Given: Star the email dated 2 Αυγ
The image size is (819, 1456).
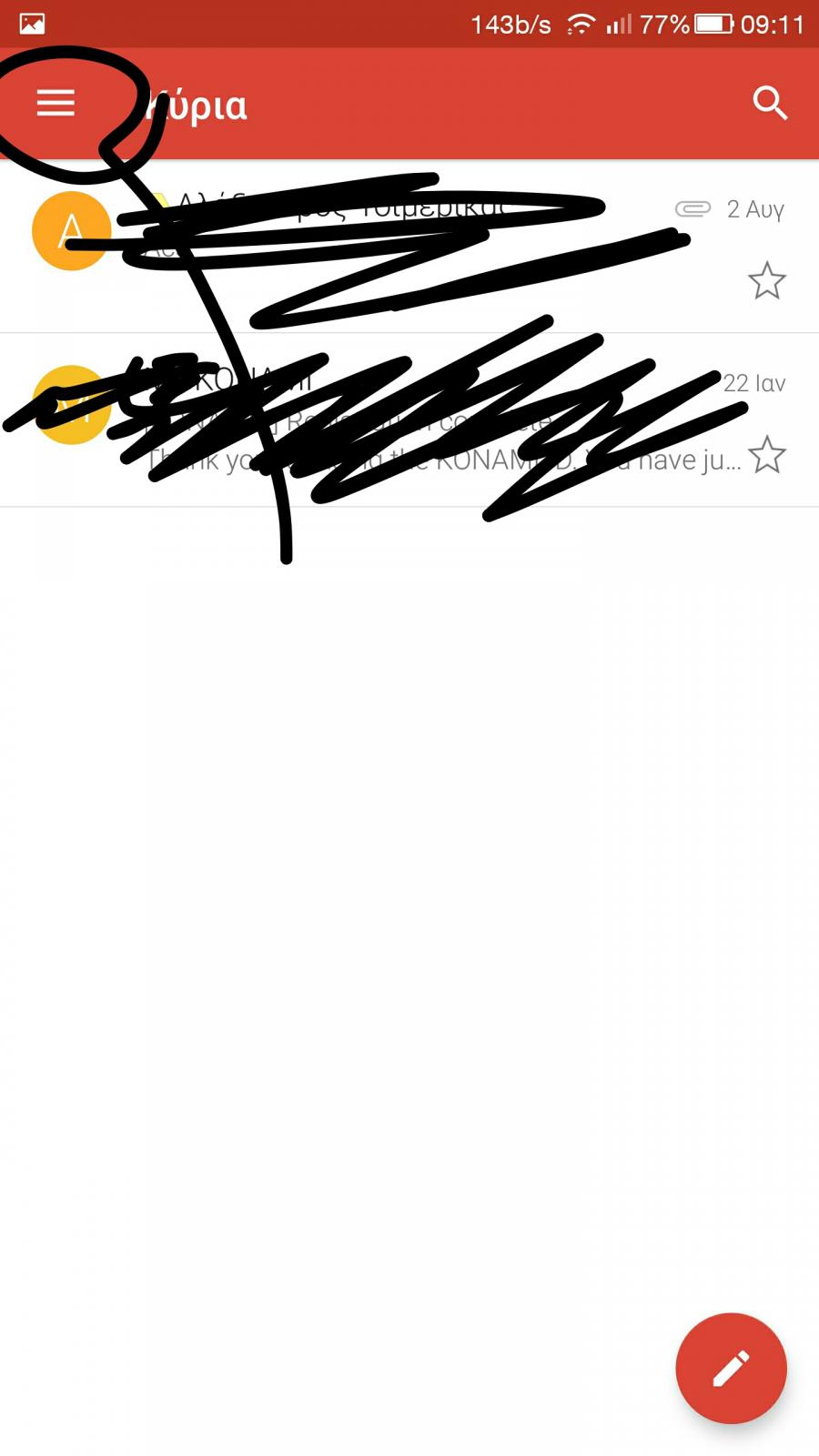Looking at the screenshot, I should tap(766, 280).
